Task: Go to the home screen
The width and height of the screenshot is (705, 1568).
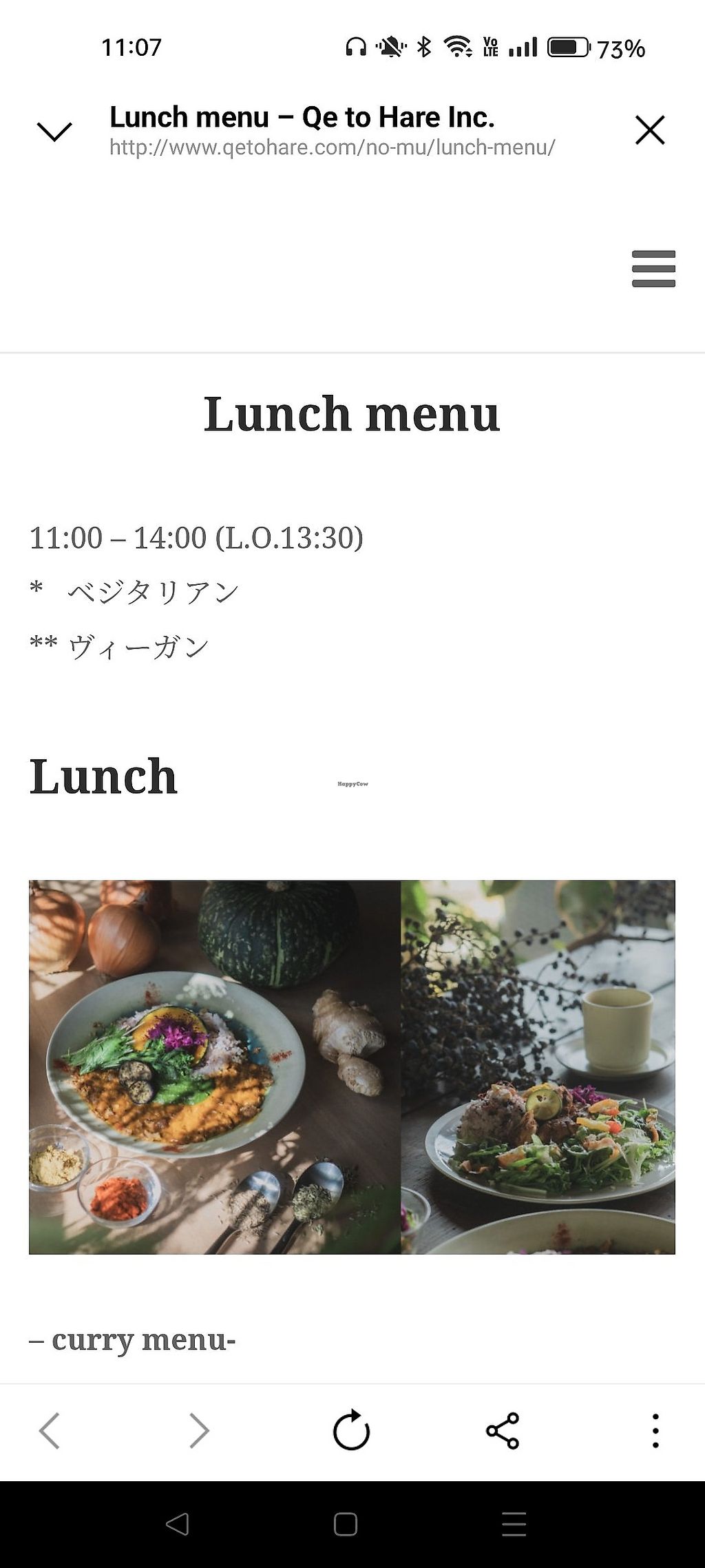Action: click(346, 1525)
